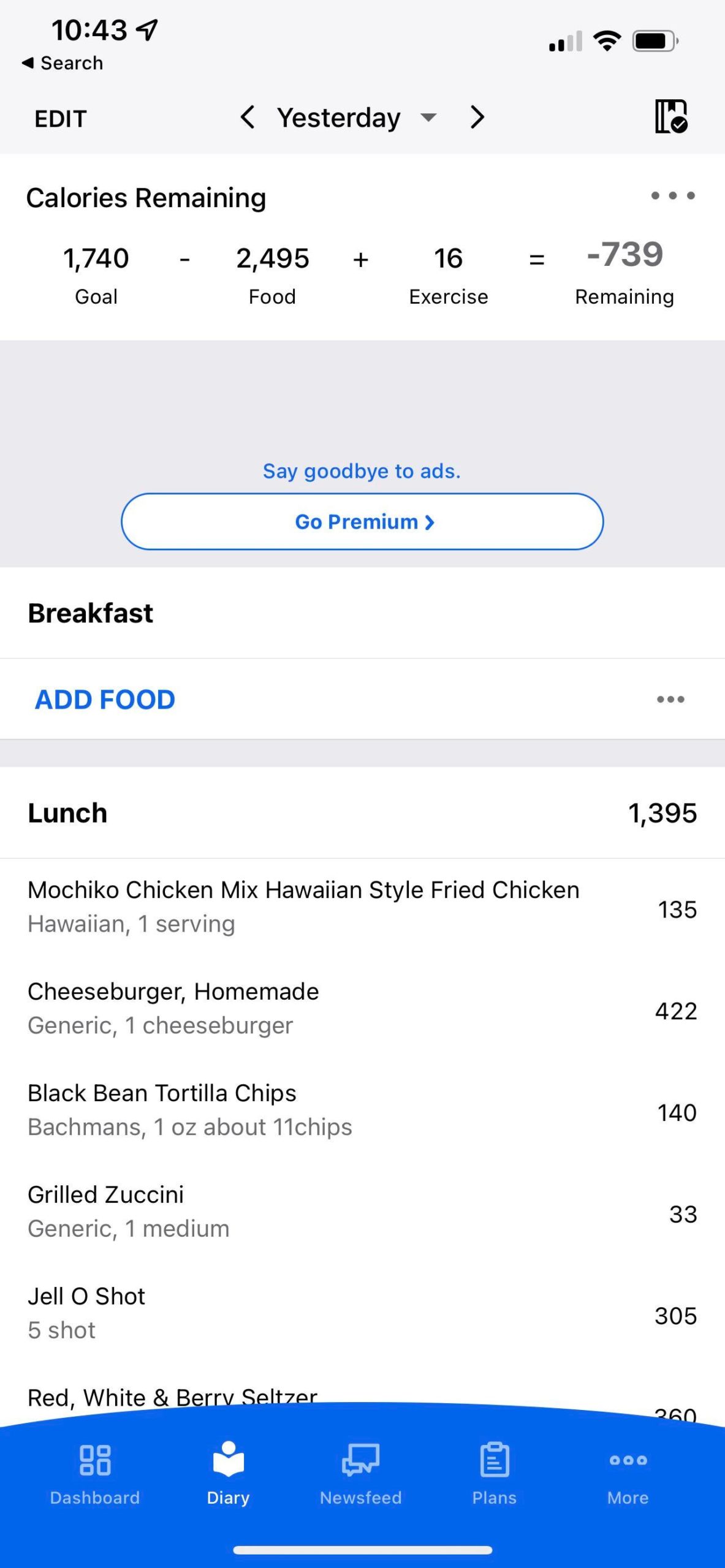Select the Diary tab
This screenshot has width=725, height=1568.
coord(228,1473)
